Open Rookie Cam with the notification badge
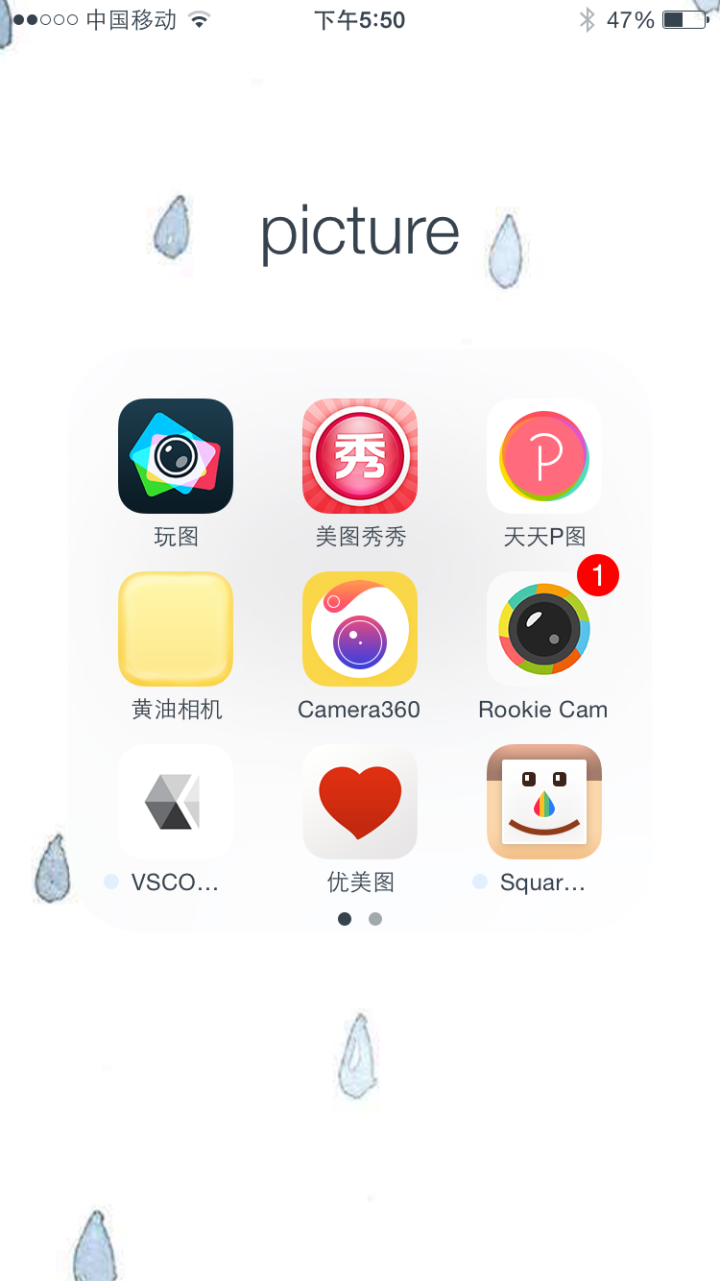The height and width of the screenshot is (1281, 720). coord(544,629)
